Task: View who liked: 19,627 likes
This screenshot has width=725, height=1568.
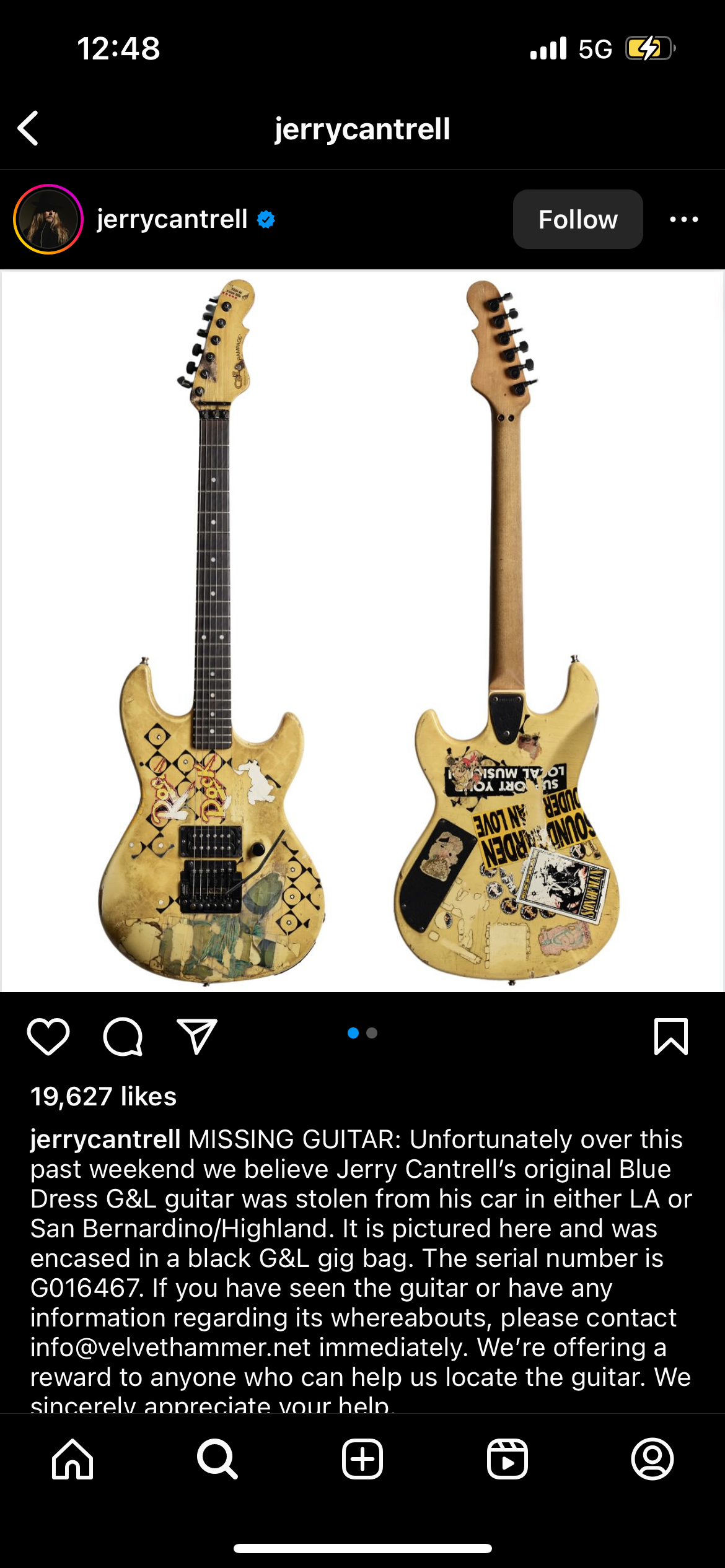Action: coord(103,1096)
